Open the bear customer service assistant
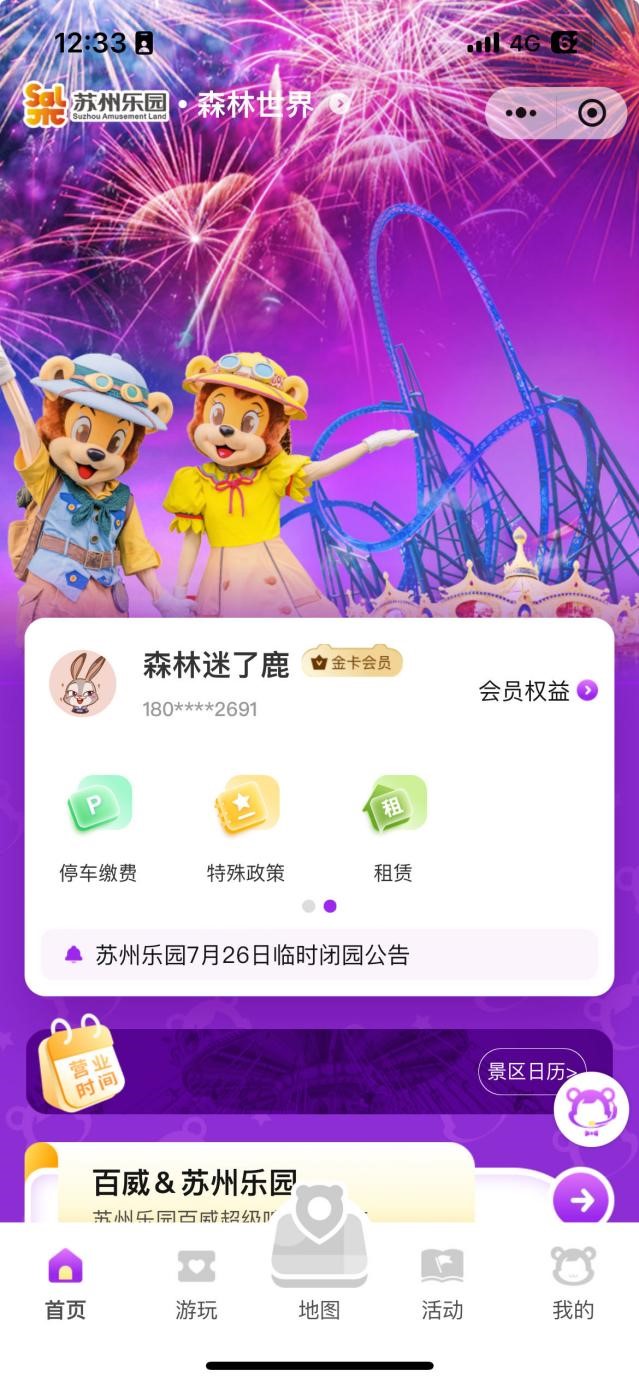The height and width of the screenshot is (1383, 639). click(590, 1109)
